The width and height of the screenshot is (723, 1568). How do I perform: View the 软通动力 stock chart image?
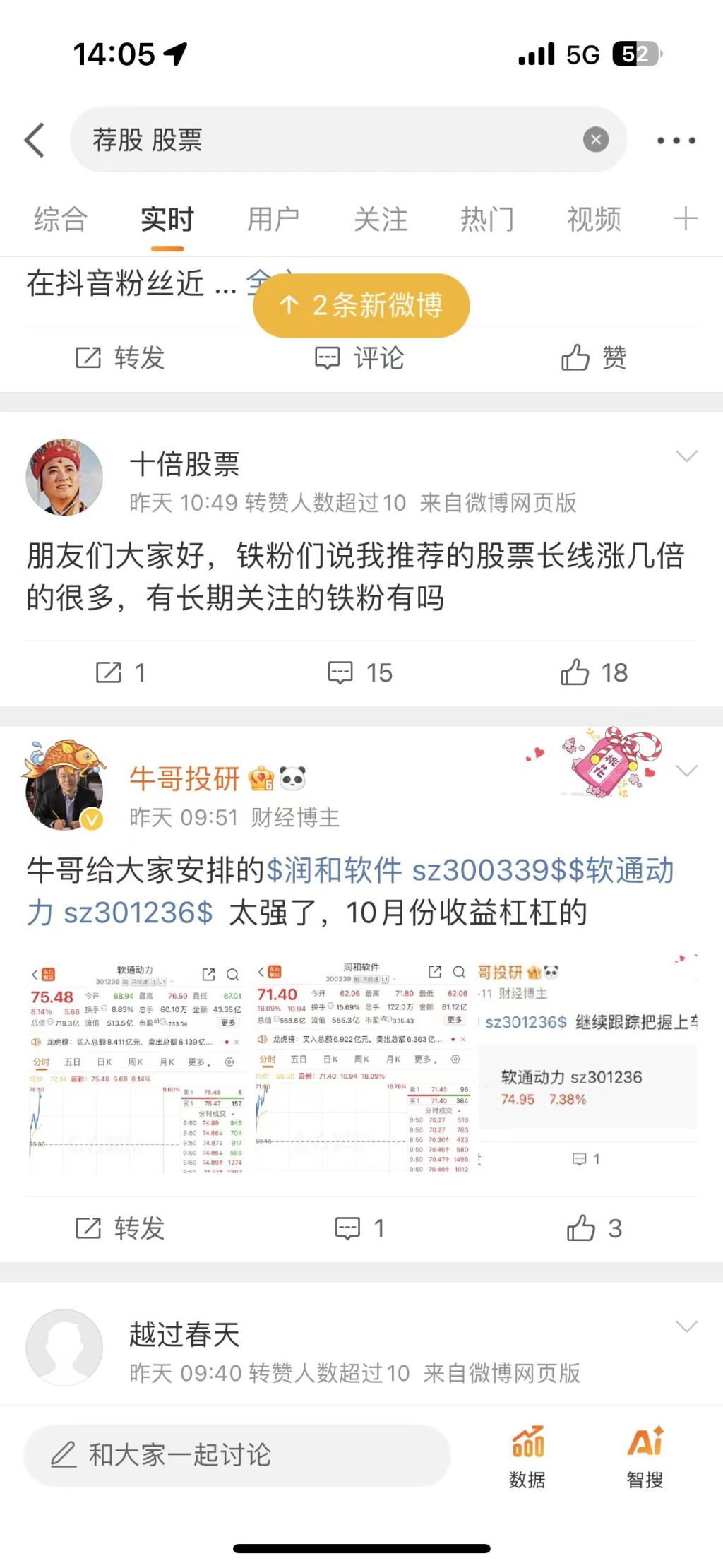[x=136, y=1066]
